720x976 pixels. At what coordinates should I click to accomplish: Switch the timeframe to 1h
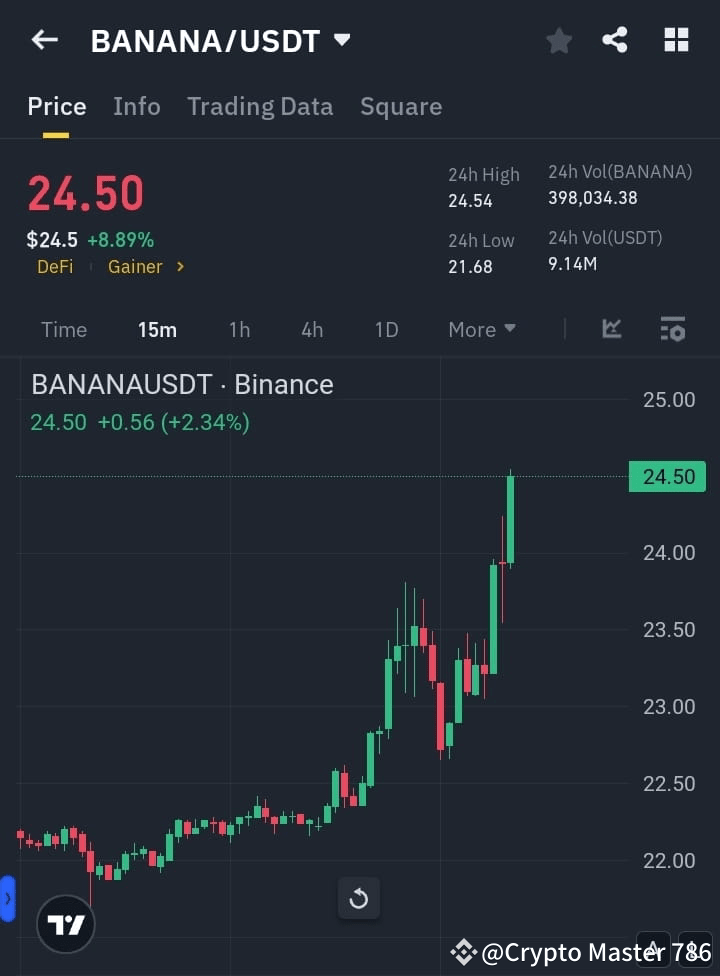pyautogui.click(x=239, y=329)
